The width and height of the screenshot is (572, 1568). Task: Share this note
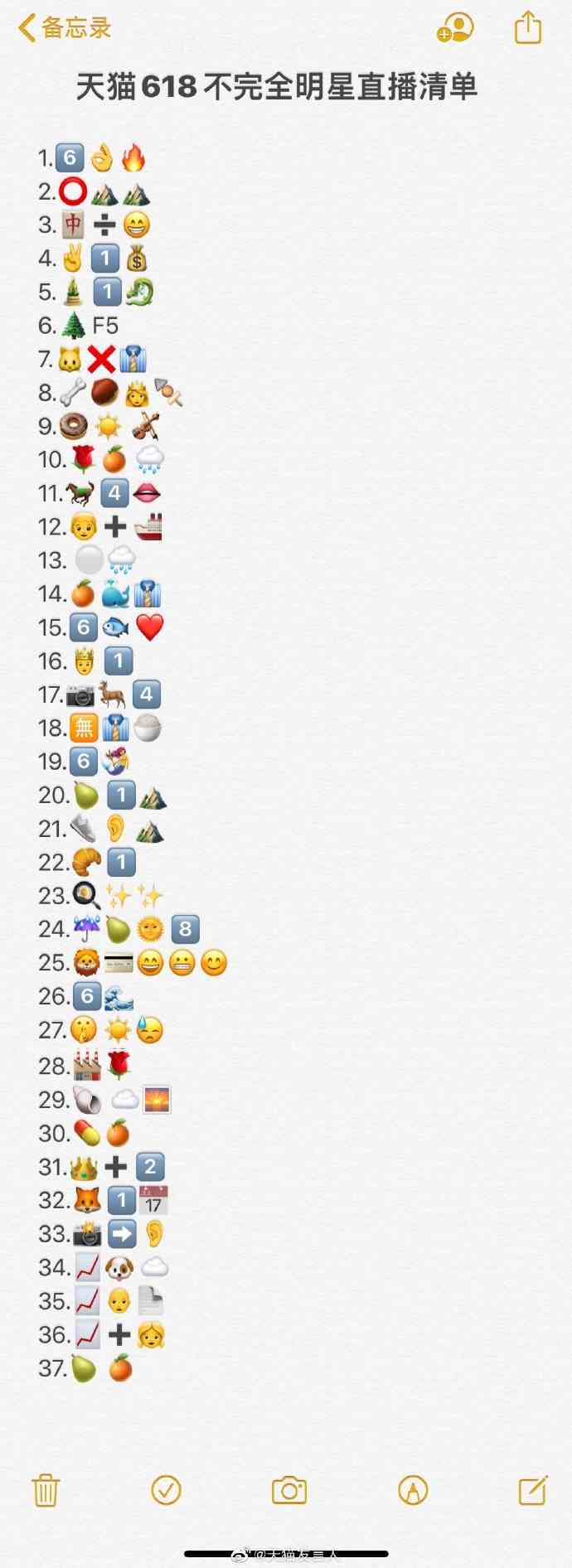click(x=528, y=27)
